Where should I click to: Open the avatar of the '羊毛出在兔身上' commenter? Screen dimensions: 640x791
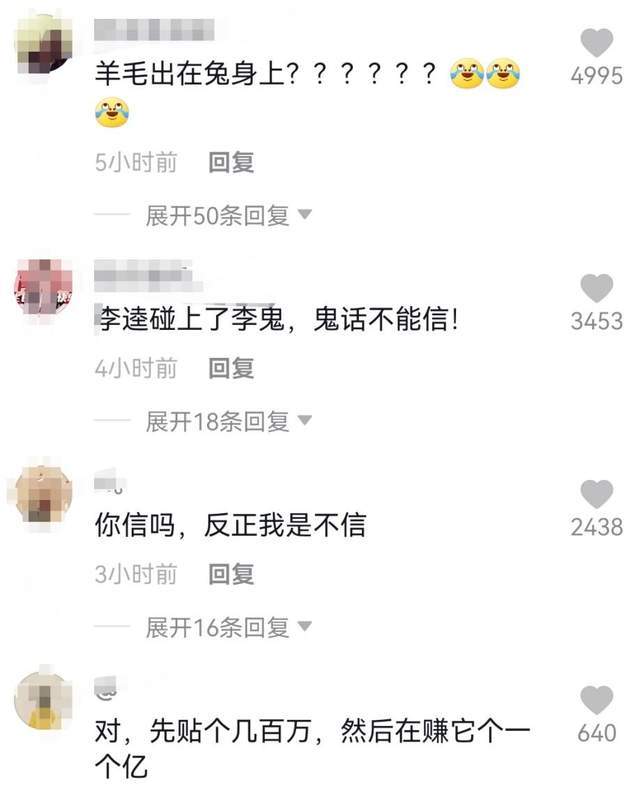click(45, 47)
